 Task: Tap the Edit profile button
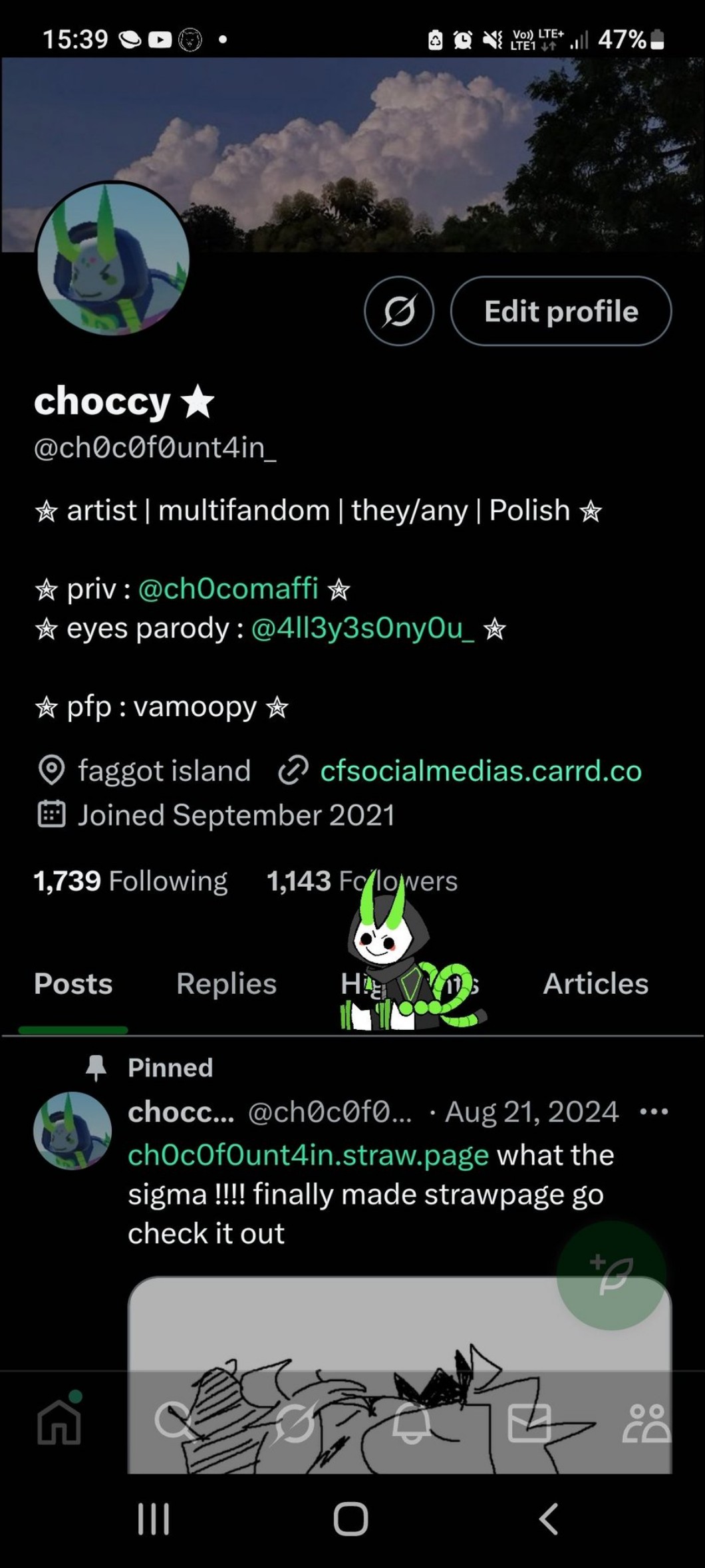[561, 311]
